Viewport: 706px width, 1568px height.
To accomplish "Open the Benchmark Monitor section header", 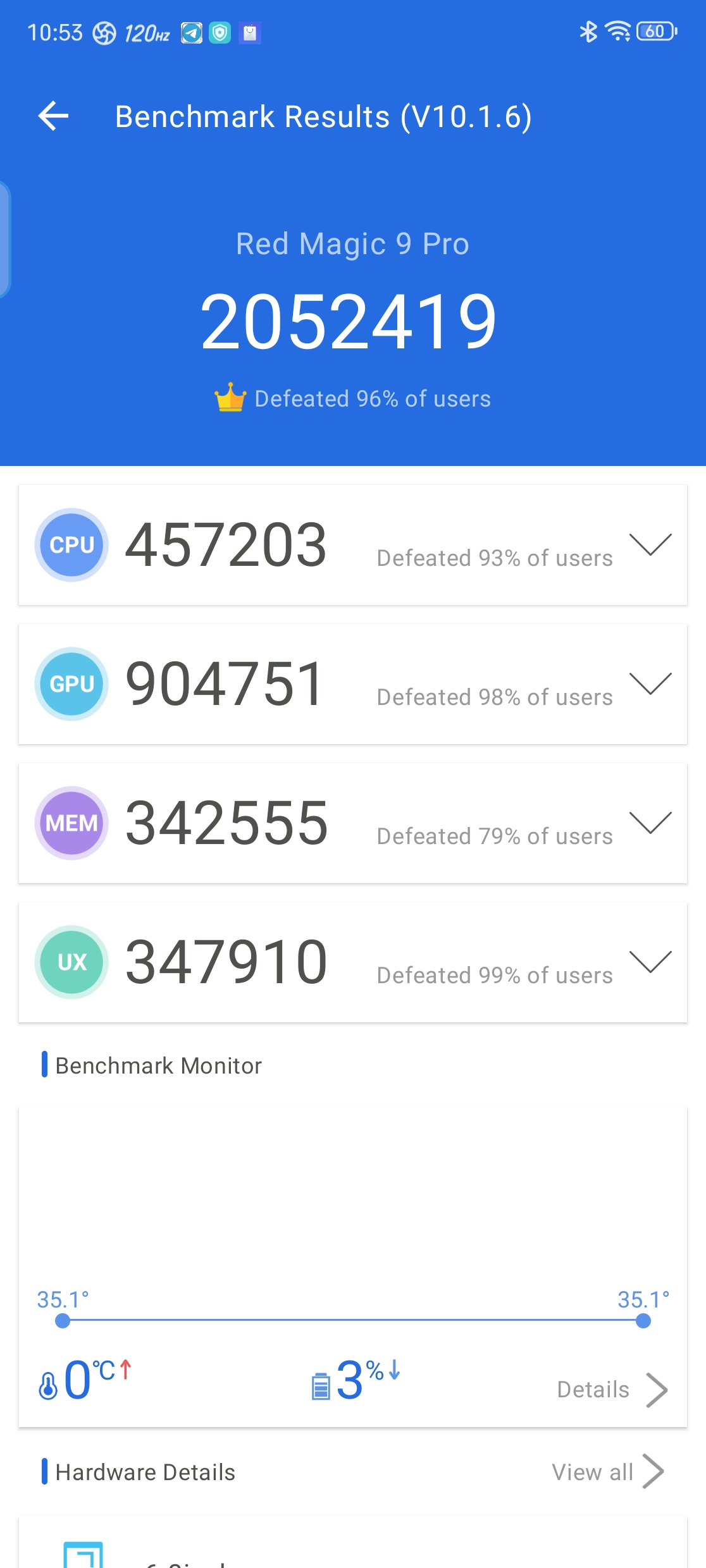I will point(158,1065).
